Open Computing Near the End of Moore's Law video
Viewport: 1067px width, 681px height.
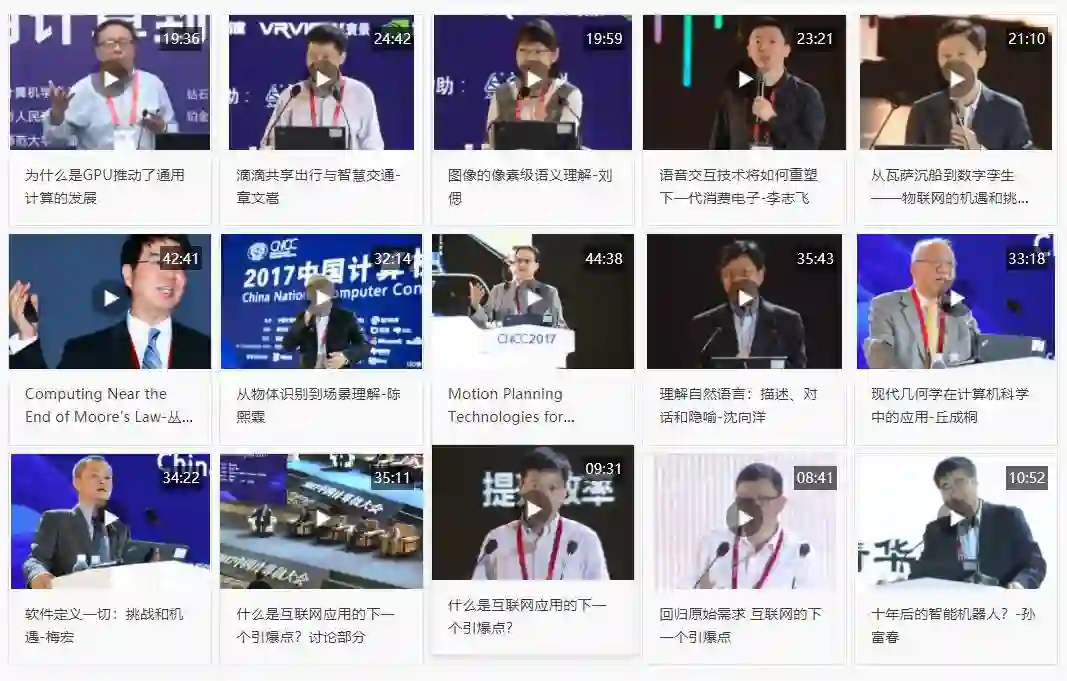[110, 297]
